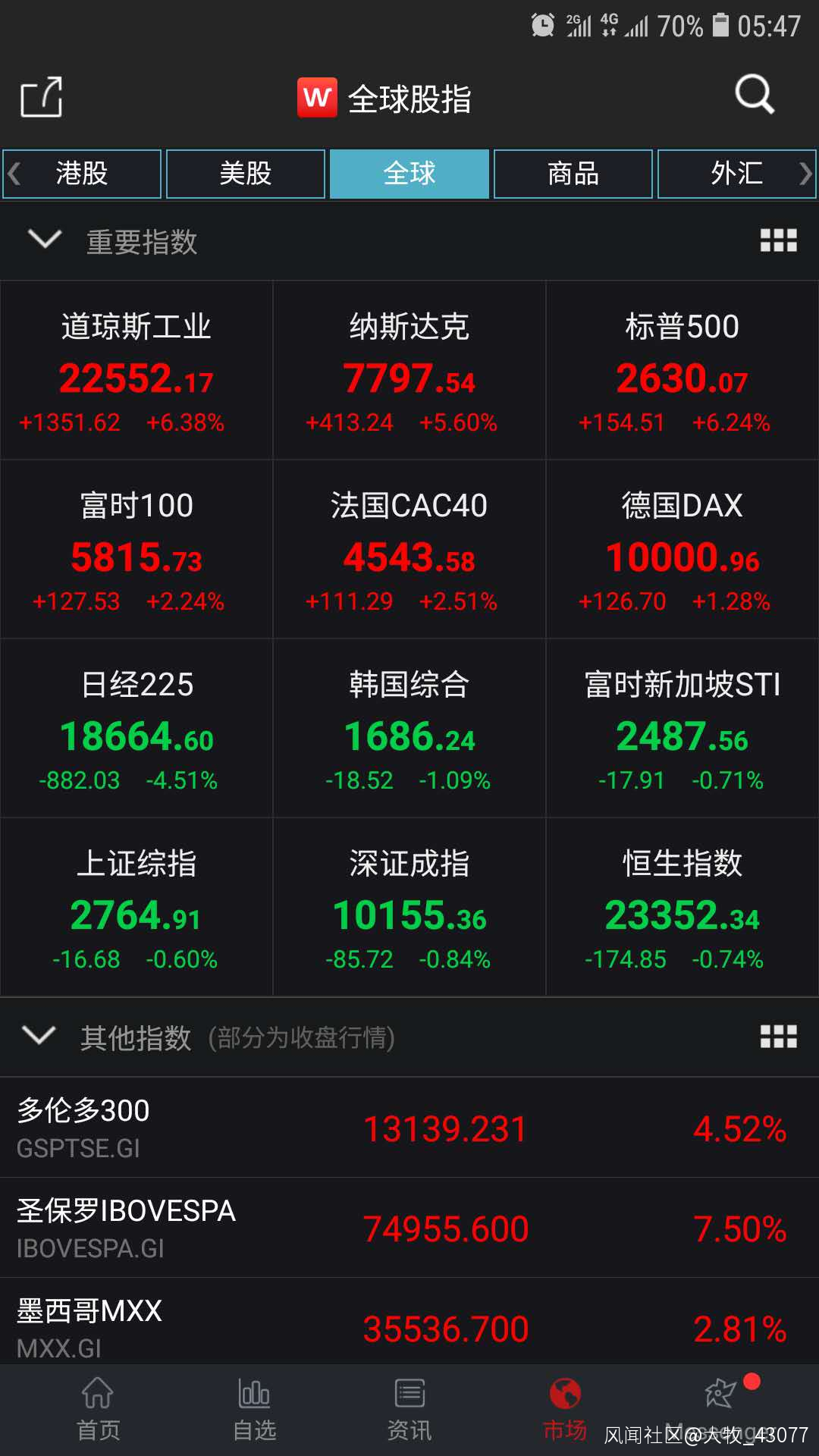The image size is (819, 1456).
Task: View 日经225 index details
Action: tap(136, 729)
